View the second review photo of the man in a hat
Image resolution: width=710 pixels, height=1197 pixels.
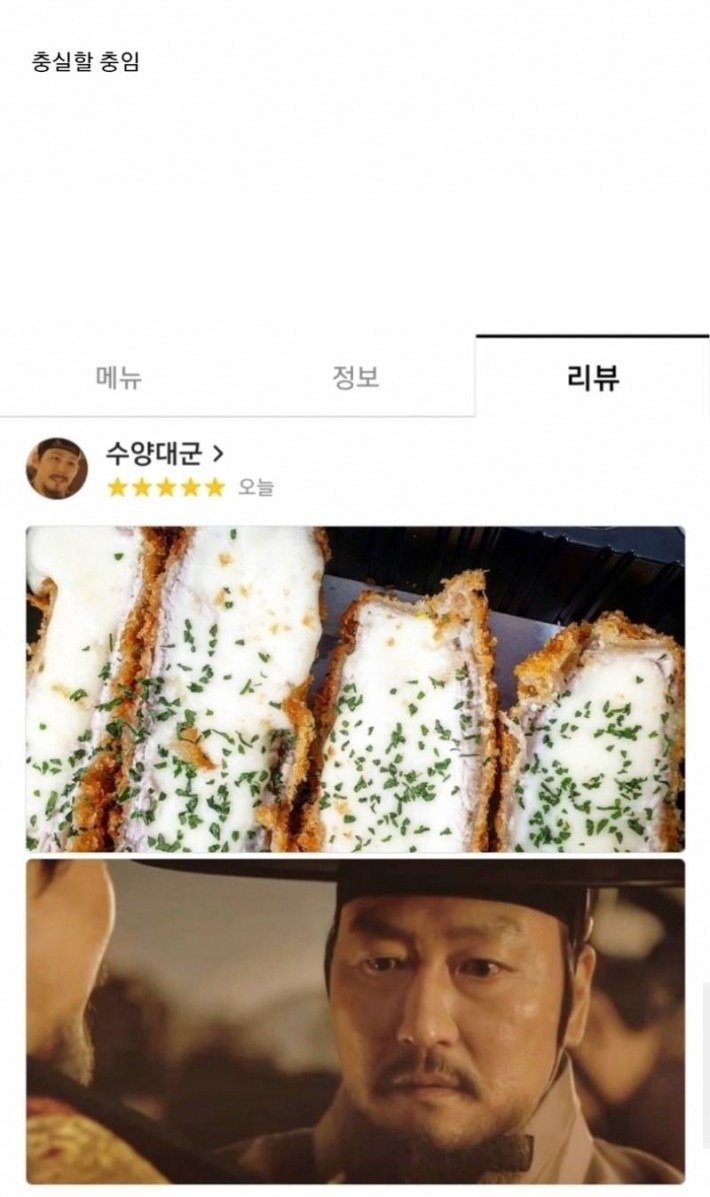[355, 1020]
